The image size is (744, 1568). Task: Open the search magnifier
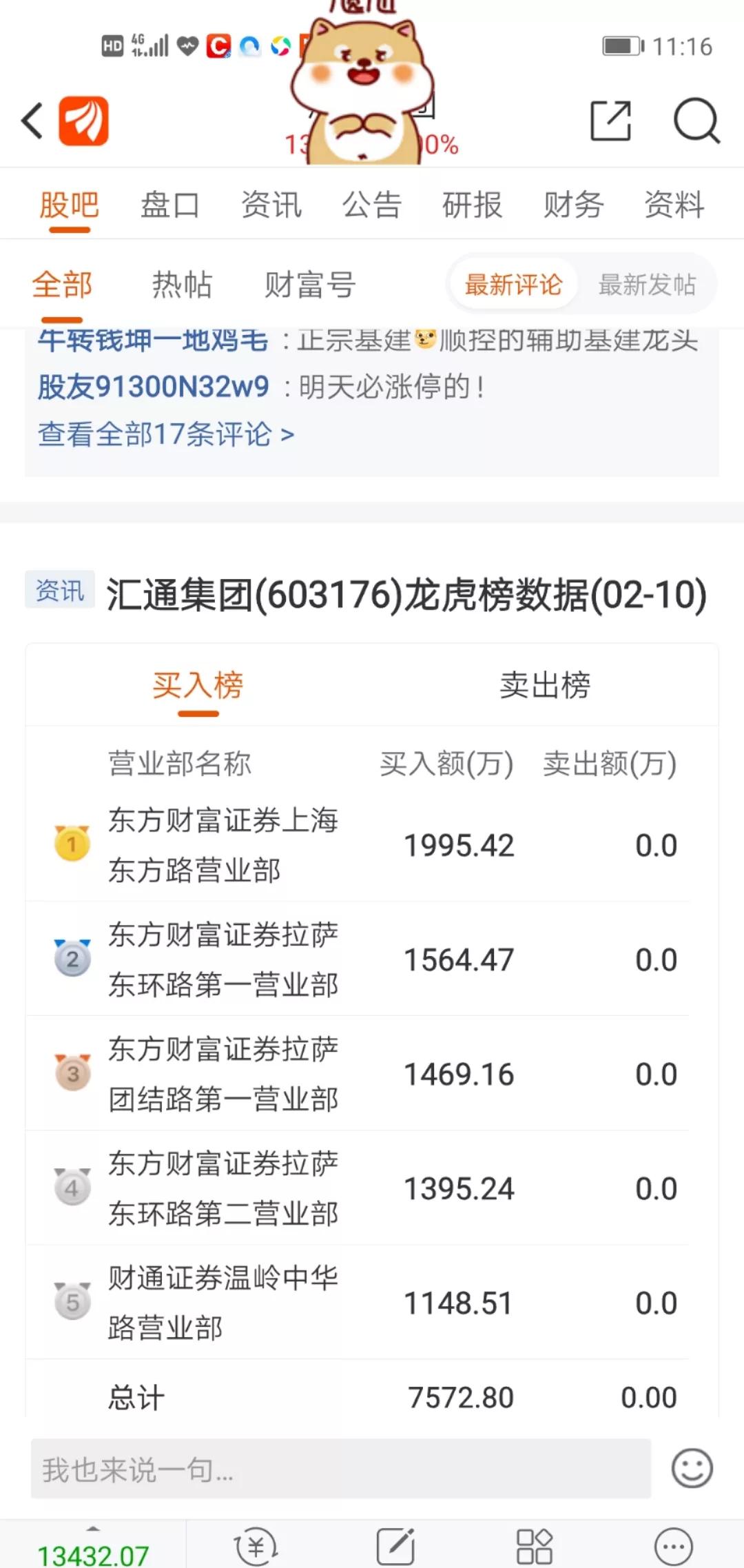coord(696,121)
